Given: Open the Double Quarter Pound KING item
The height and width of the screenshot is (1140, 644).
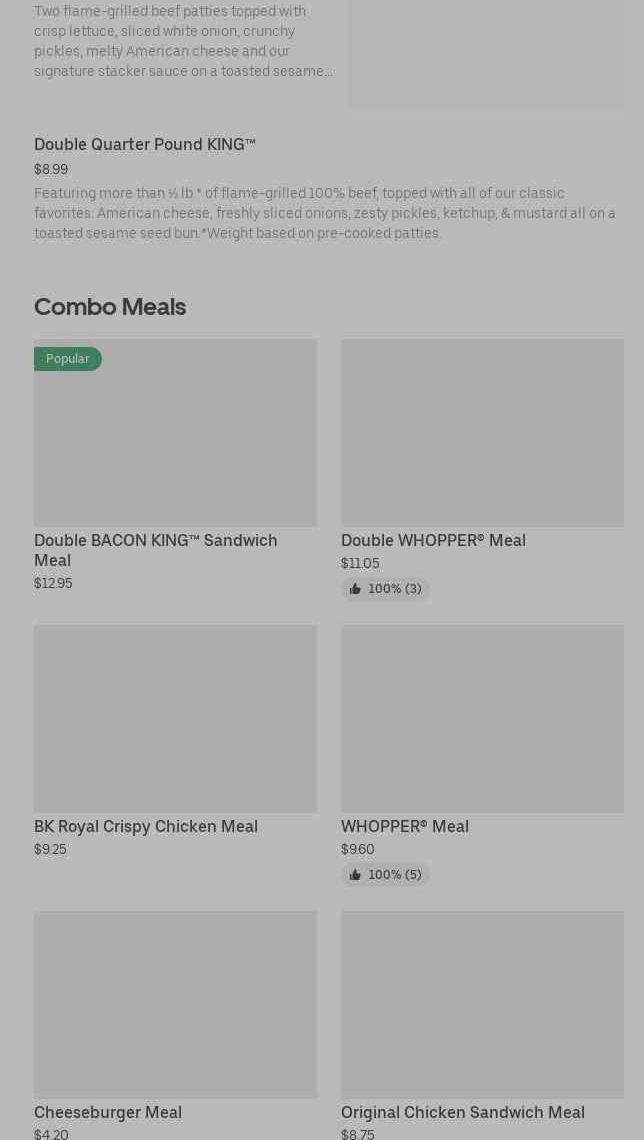Looking at the screenshot, I should pos(329,188).
